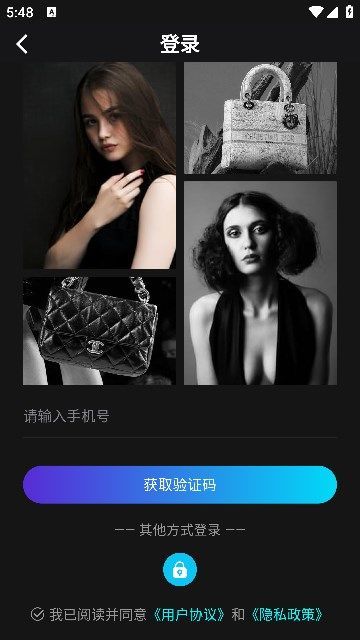Screen dimensions: 360x640
Task: Open the 《隐私政策》 link
Action: pos(287,614)
